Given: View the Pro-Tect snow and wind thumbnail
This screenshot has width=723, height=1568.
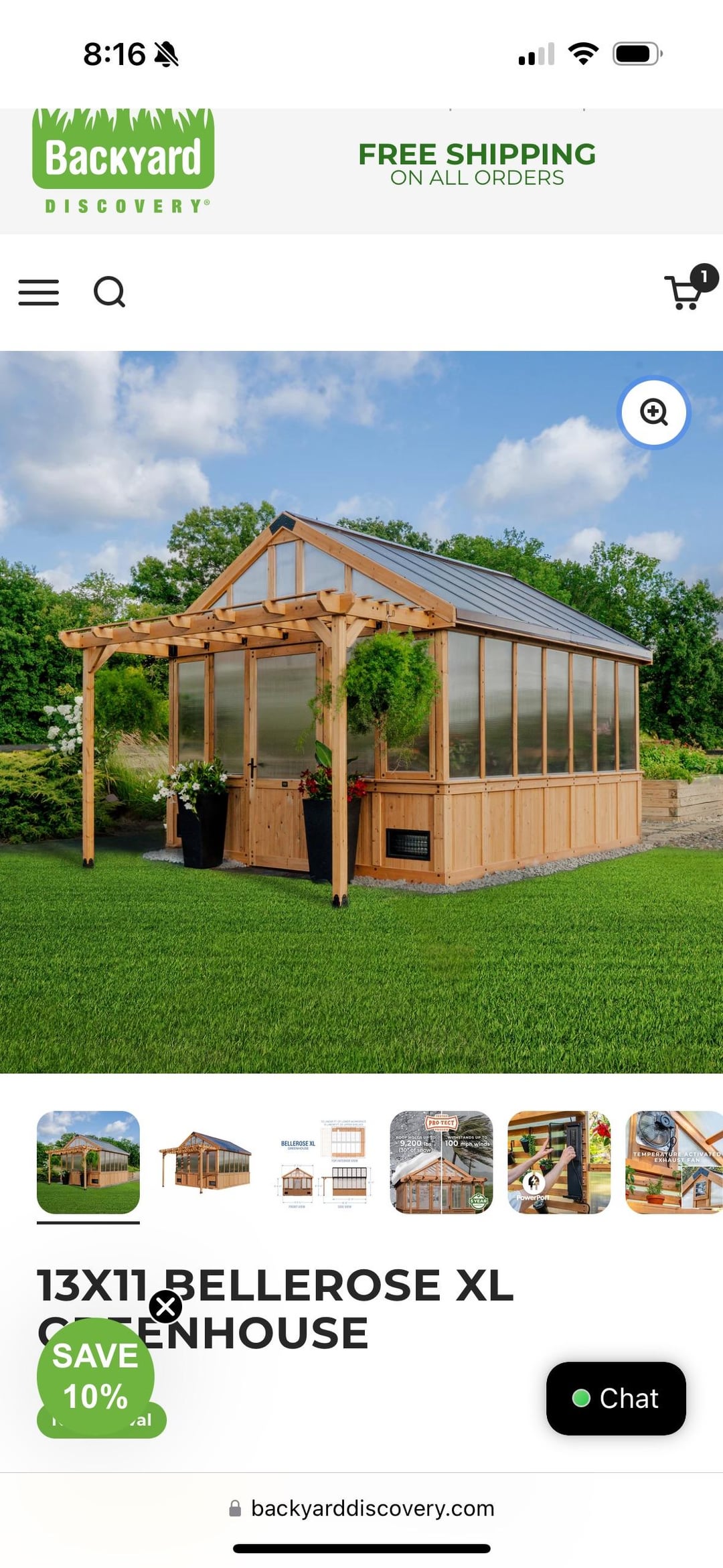Looking at the screenshot, I should 441,1161.
